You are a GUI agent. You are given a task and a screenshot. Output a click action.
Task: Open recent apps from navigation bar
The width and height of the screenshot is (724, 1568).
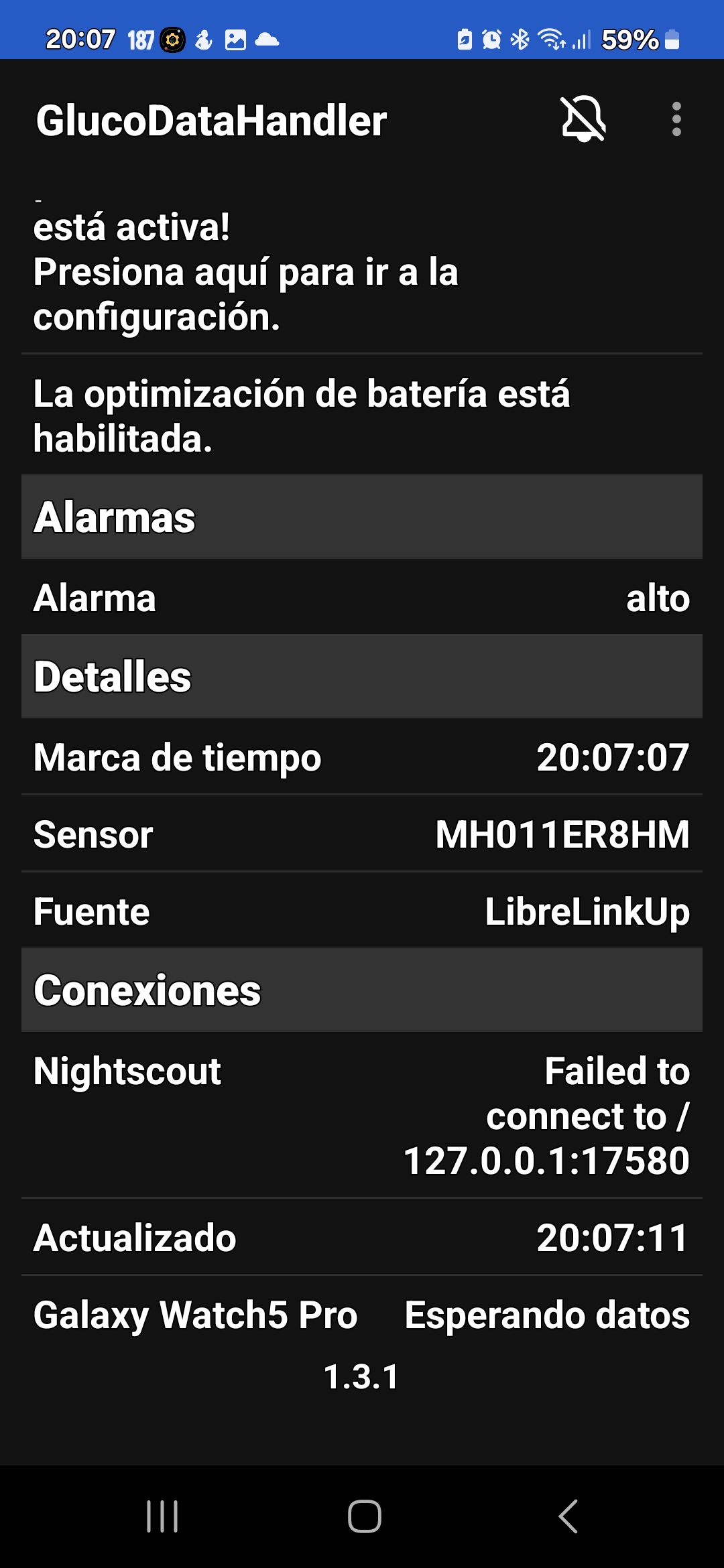[162, 1516]
